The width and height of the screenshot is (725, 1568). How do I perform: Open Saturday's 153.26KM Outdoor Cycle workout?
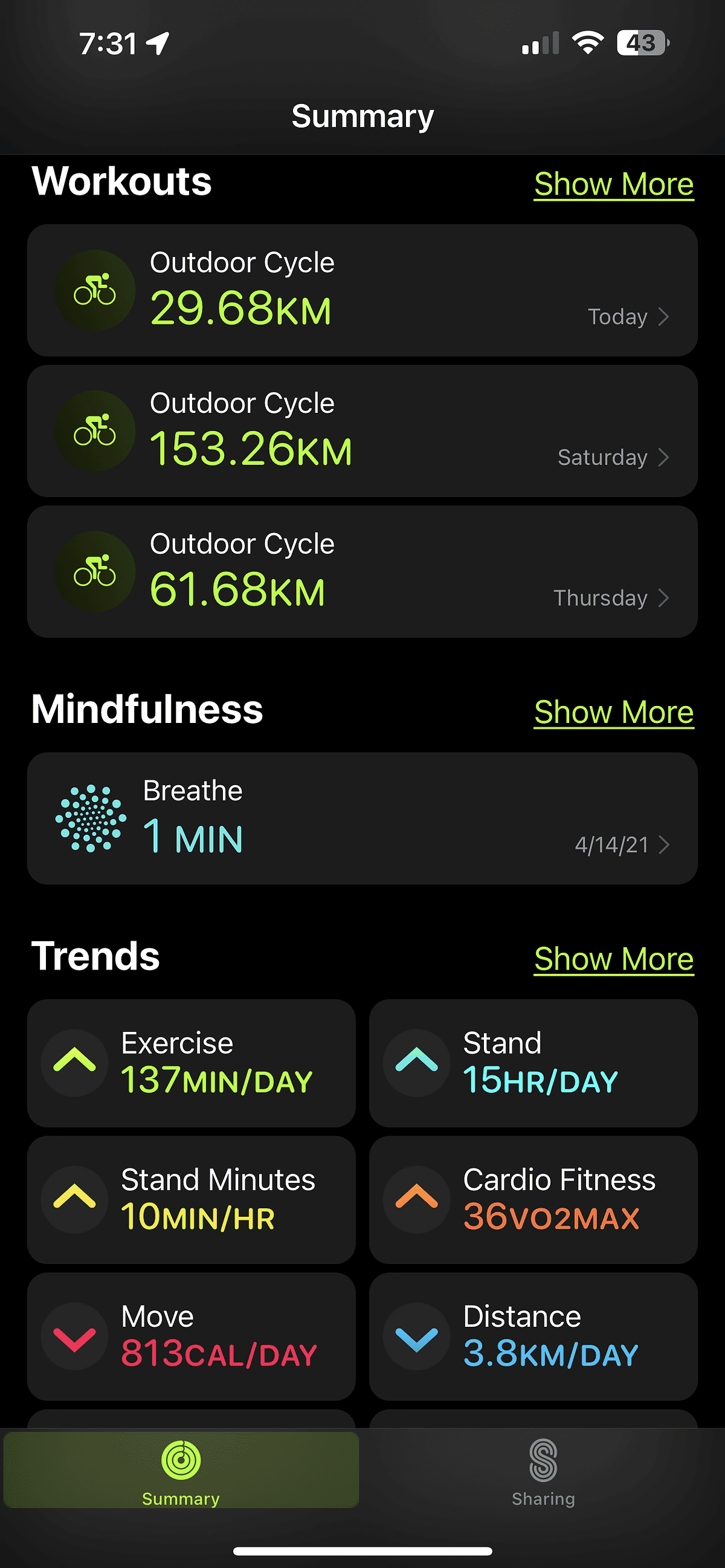tap(362, 431)
